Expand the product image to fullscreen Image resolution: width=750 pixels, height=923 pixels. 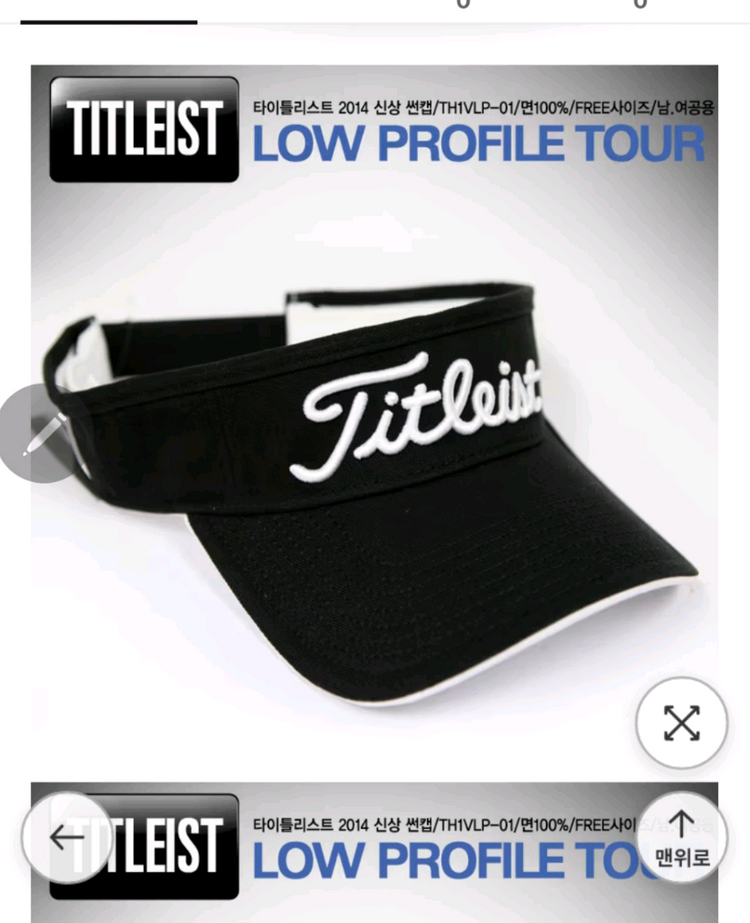(x=681, y=722)
